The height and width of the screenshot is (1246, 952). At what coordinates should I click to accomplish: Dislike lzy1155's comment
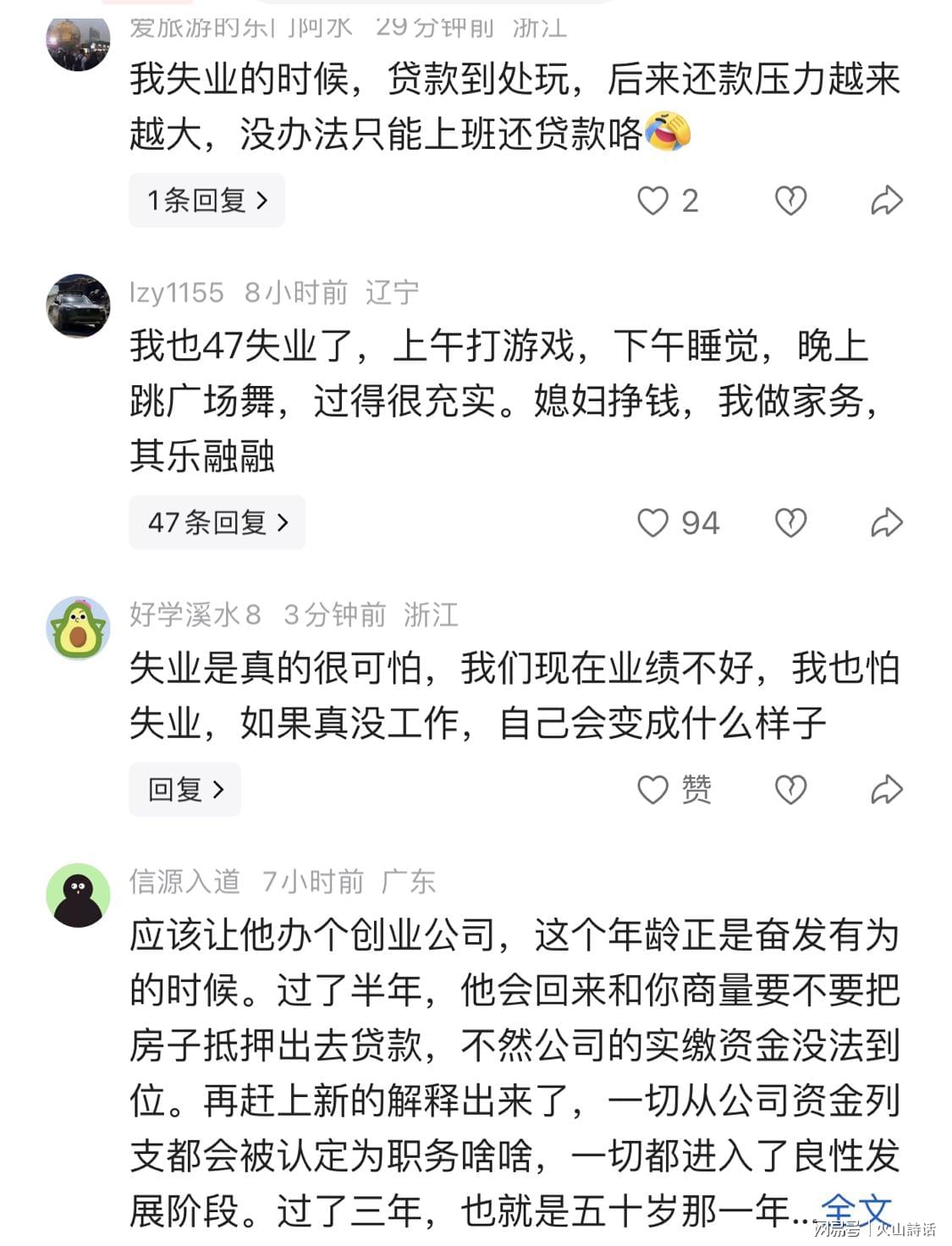(790, 522)
